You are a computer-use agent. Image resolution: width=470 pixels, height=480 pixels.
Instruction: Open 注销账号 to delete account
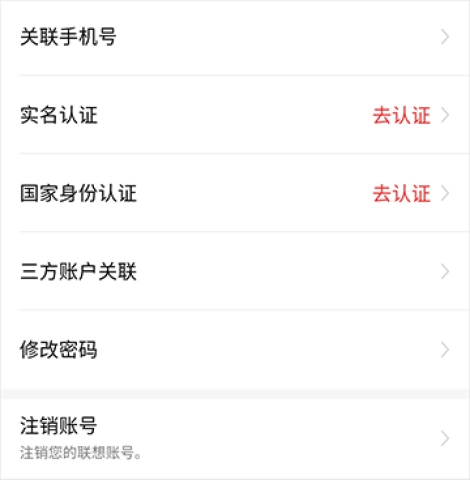235,438
